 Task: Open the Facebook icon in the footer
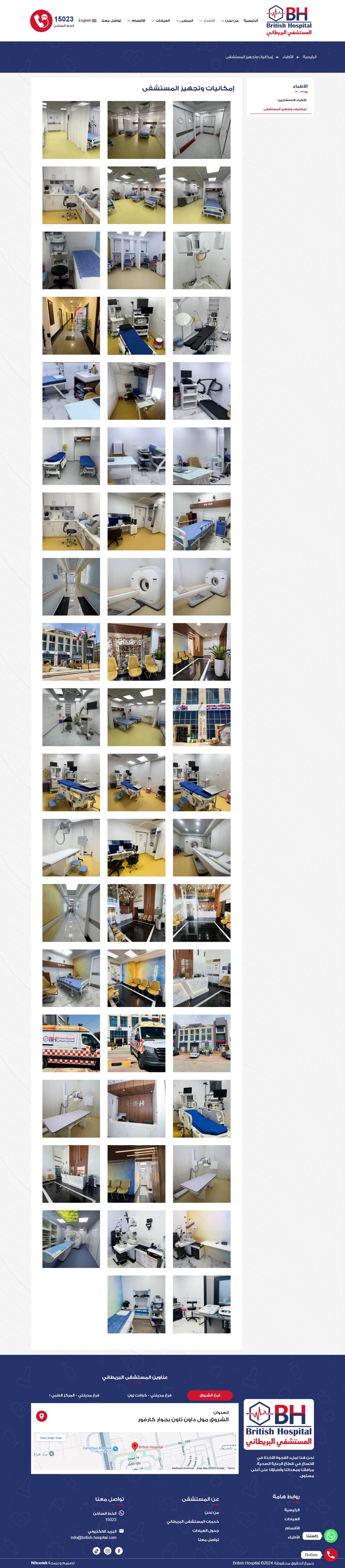pos(119,1550)
